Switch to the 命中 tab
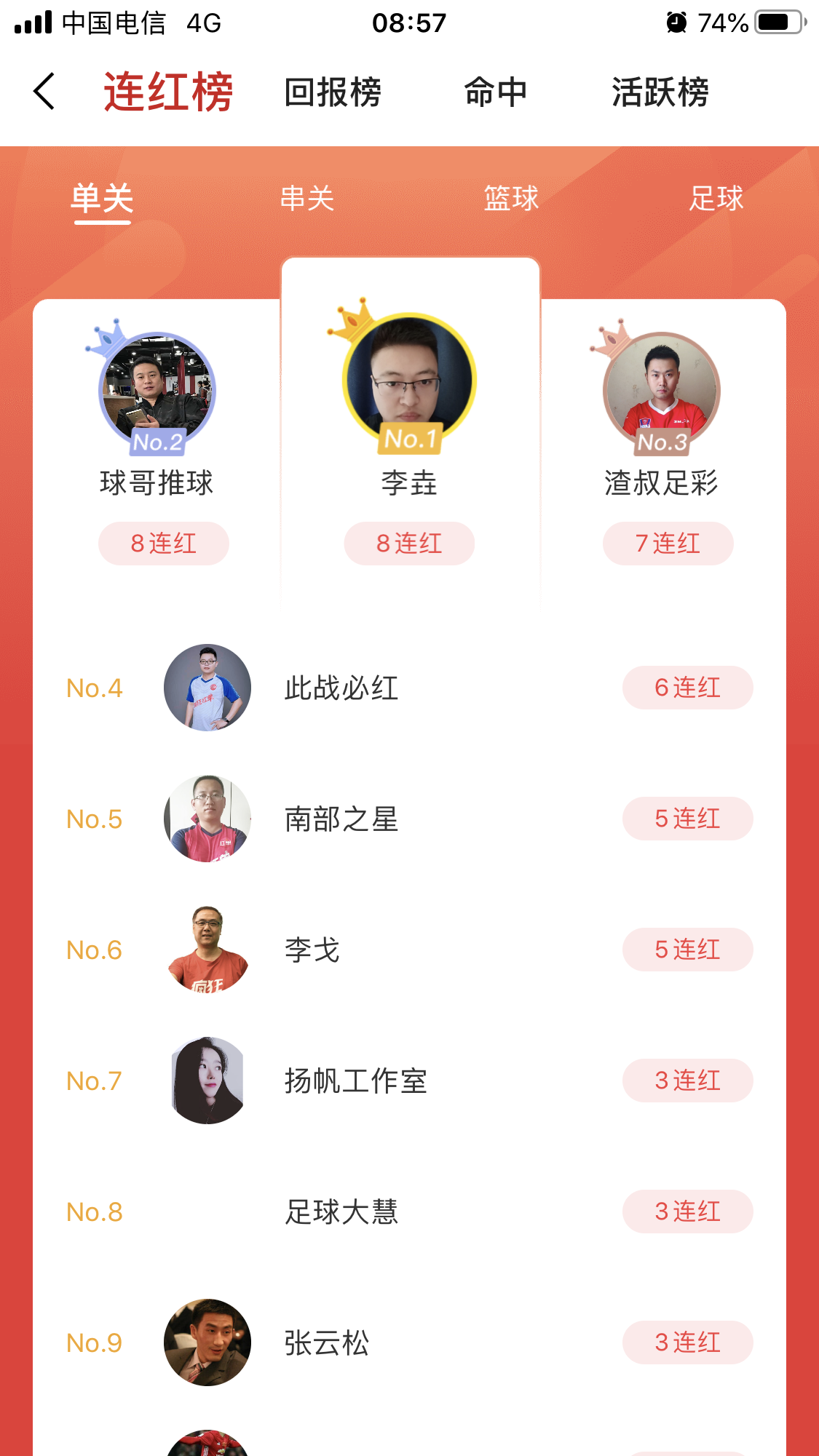Screen dimensions: 819x1456 [x=496, y=92]
